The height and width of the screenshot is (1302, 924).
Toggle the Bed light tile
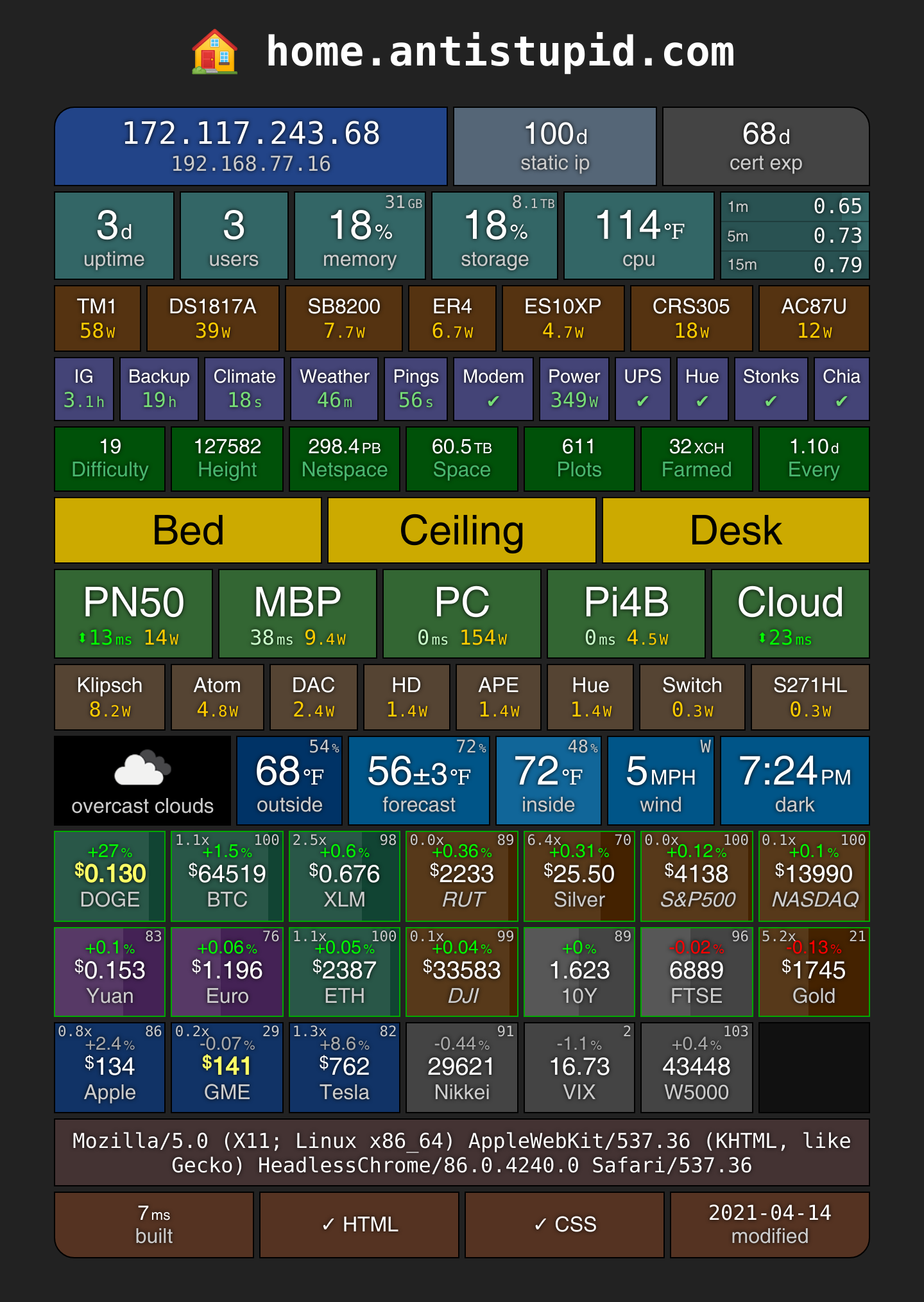pyautogui.click(x=188, y=530)
